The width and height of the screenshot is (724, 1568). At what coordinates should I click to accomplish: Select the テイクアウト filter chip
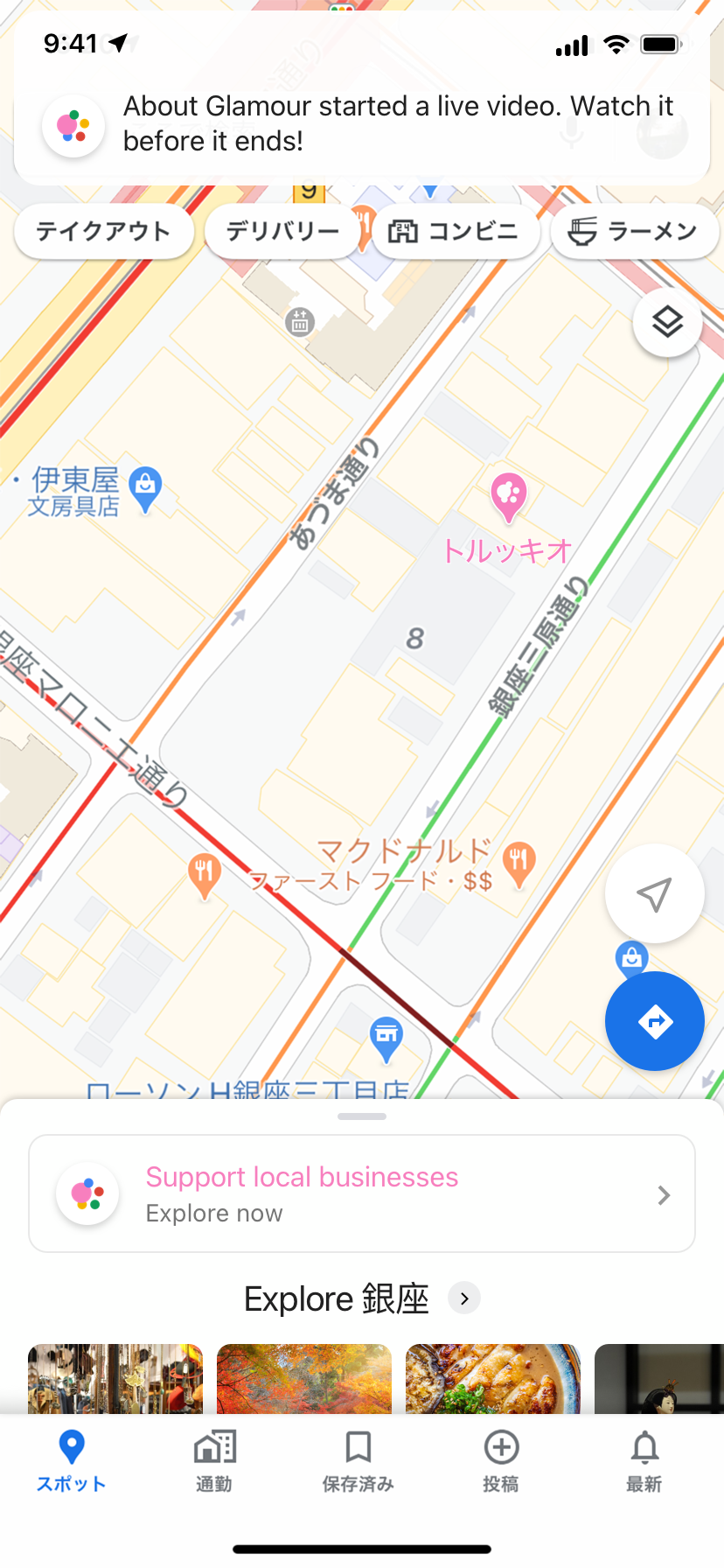pyautogui.click(x=103, y=232)
